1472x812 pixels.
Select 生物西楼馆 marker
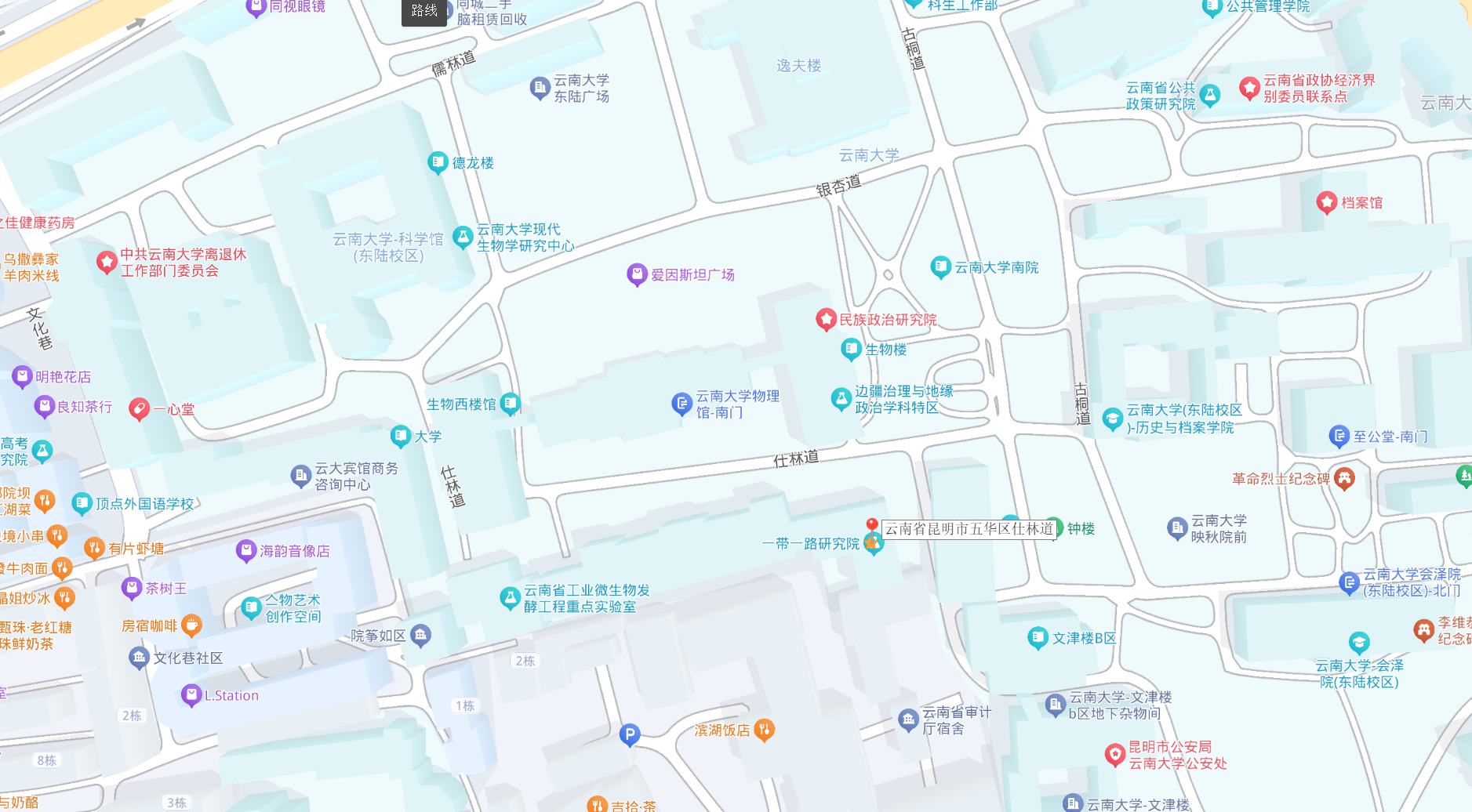point(511,404)
